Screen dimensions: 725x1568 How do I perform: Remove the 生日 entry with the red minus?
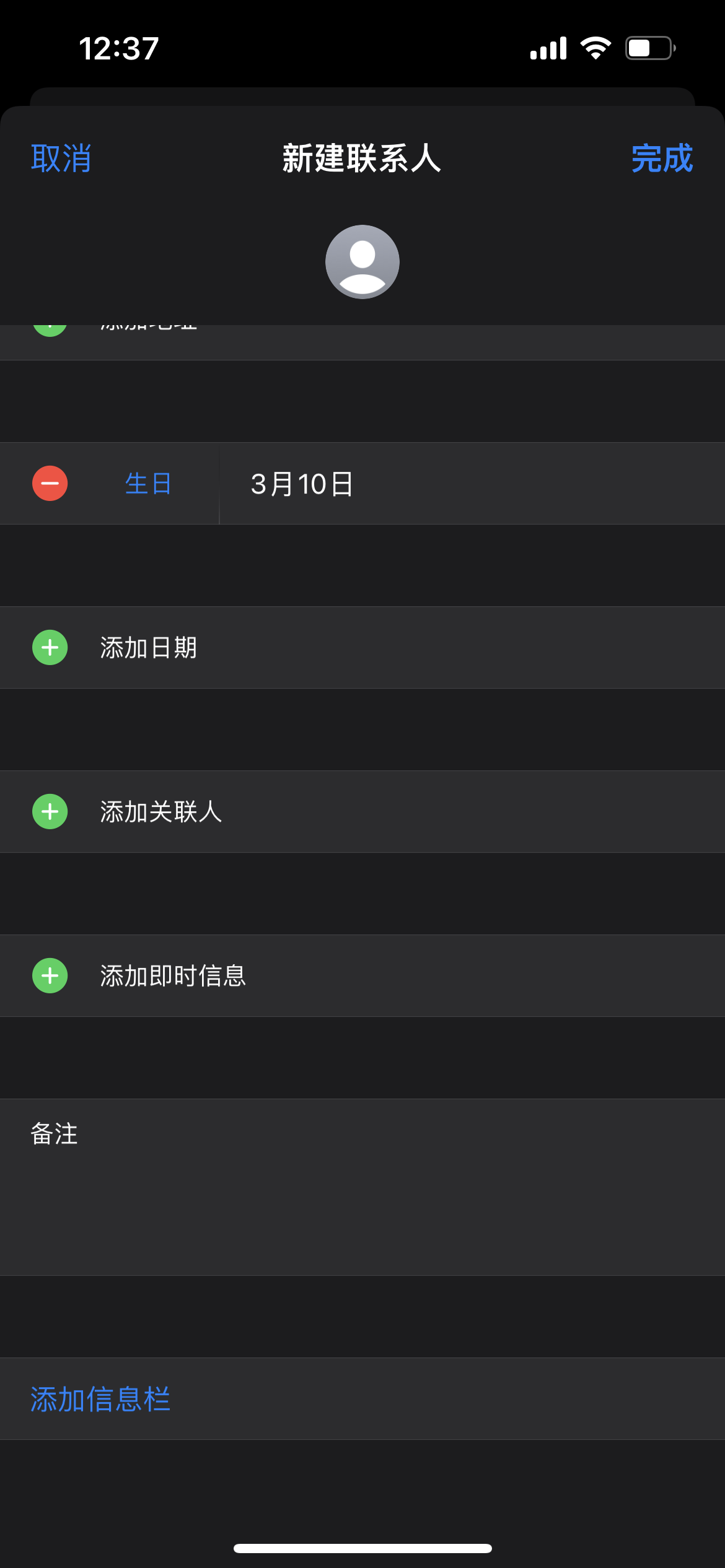[50, 484]
